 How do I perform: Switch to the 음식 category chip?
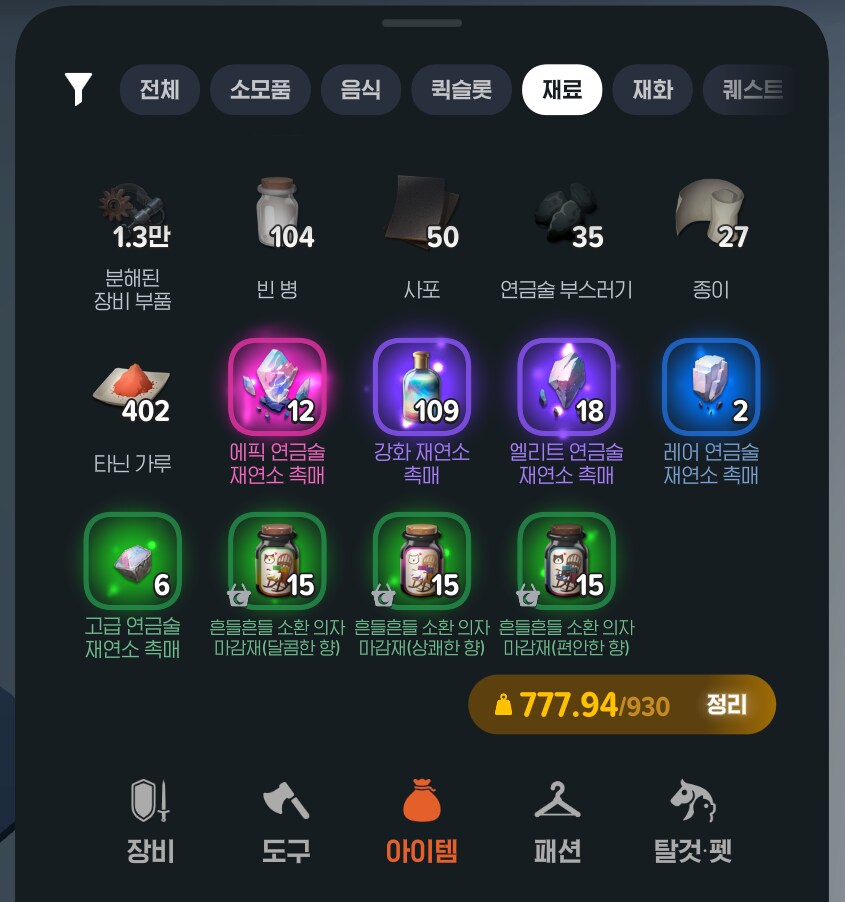(x=361, y=90)
